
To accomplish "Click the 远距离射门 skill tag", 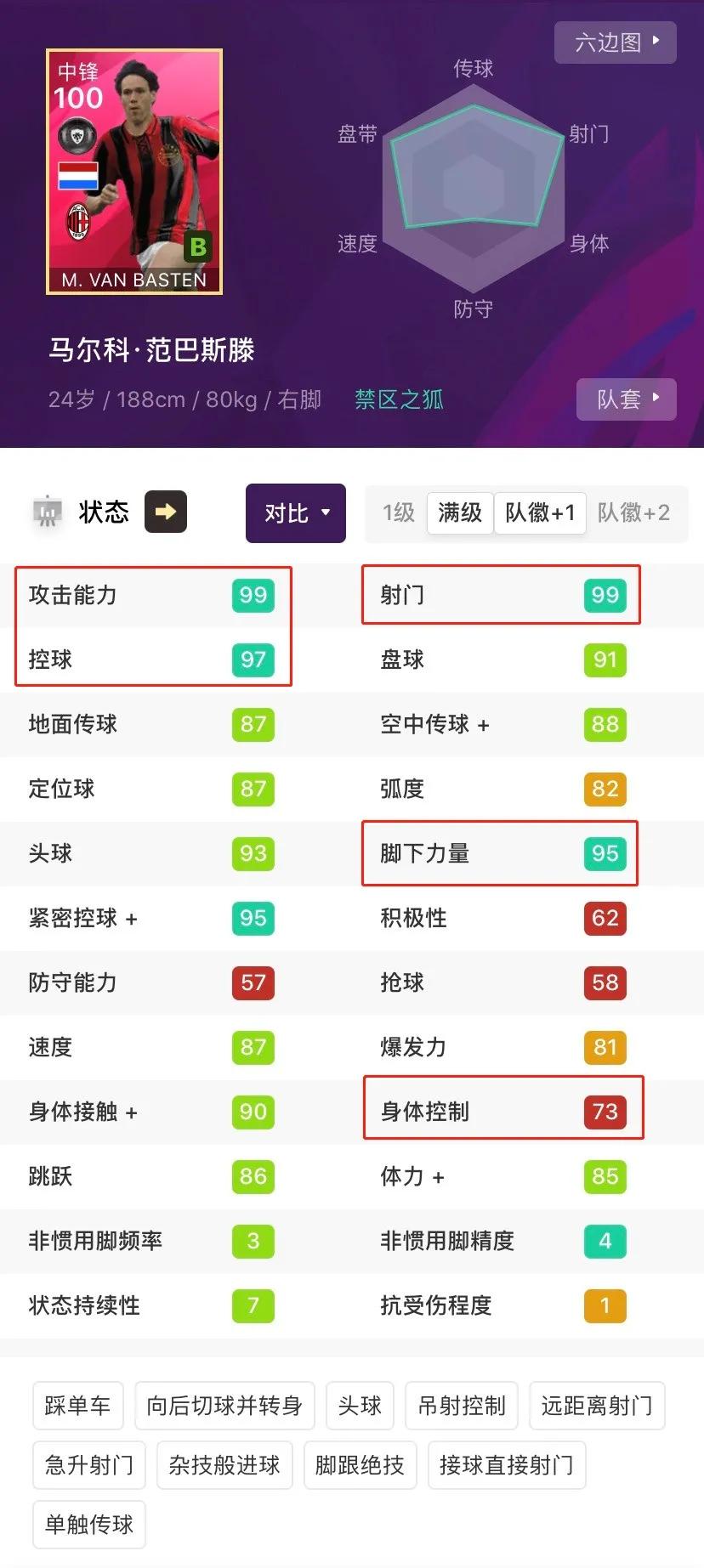I will (x=596, y=1406).
